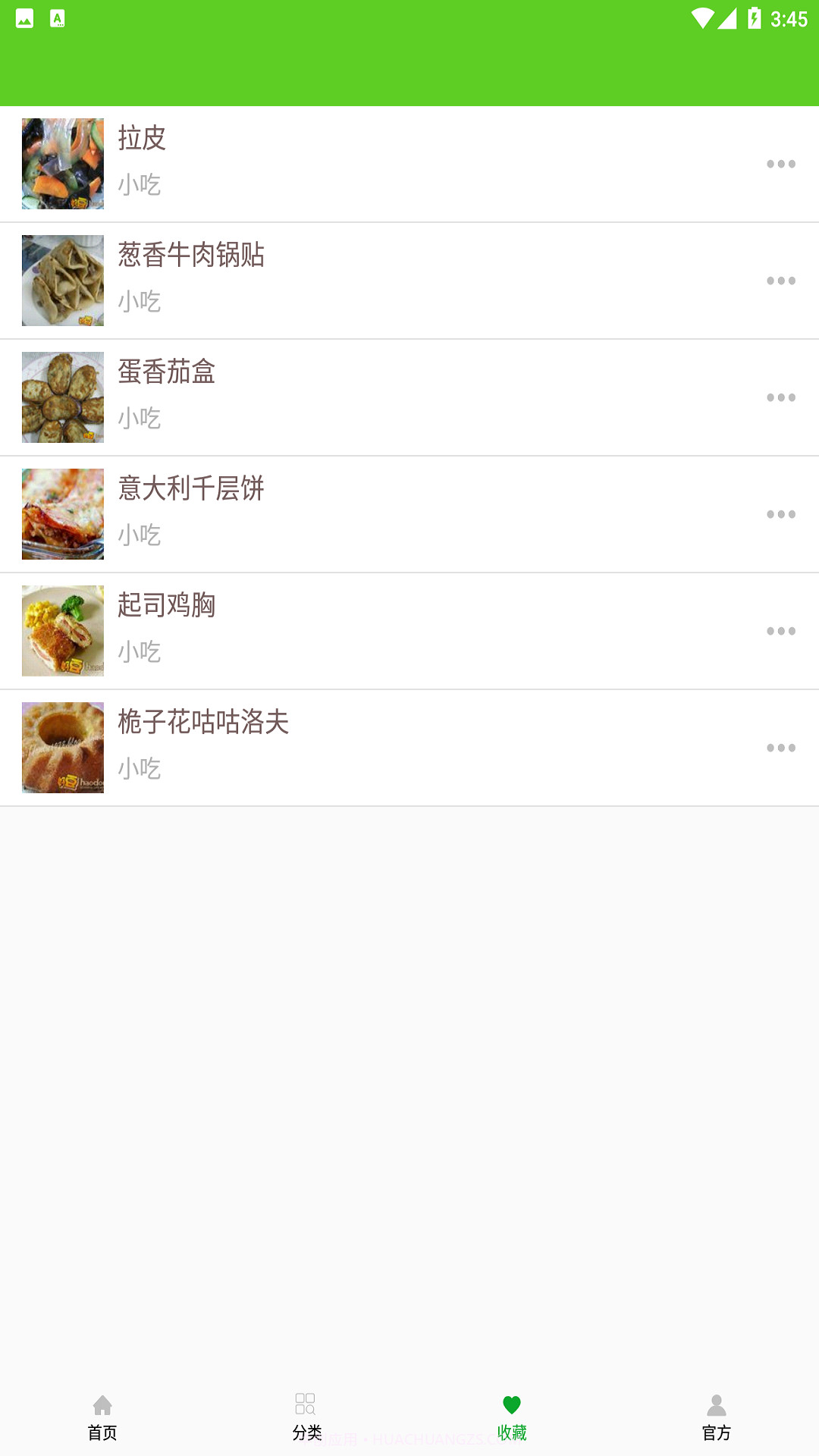Tap the clock showing 3:45

(790, 20)
